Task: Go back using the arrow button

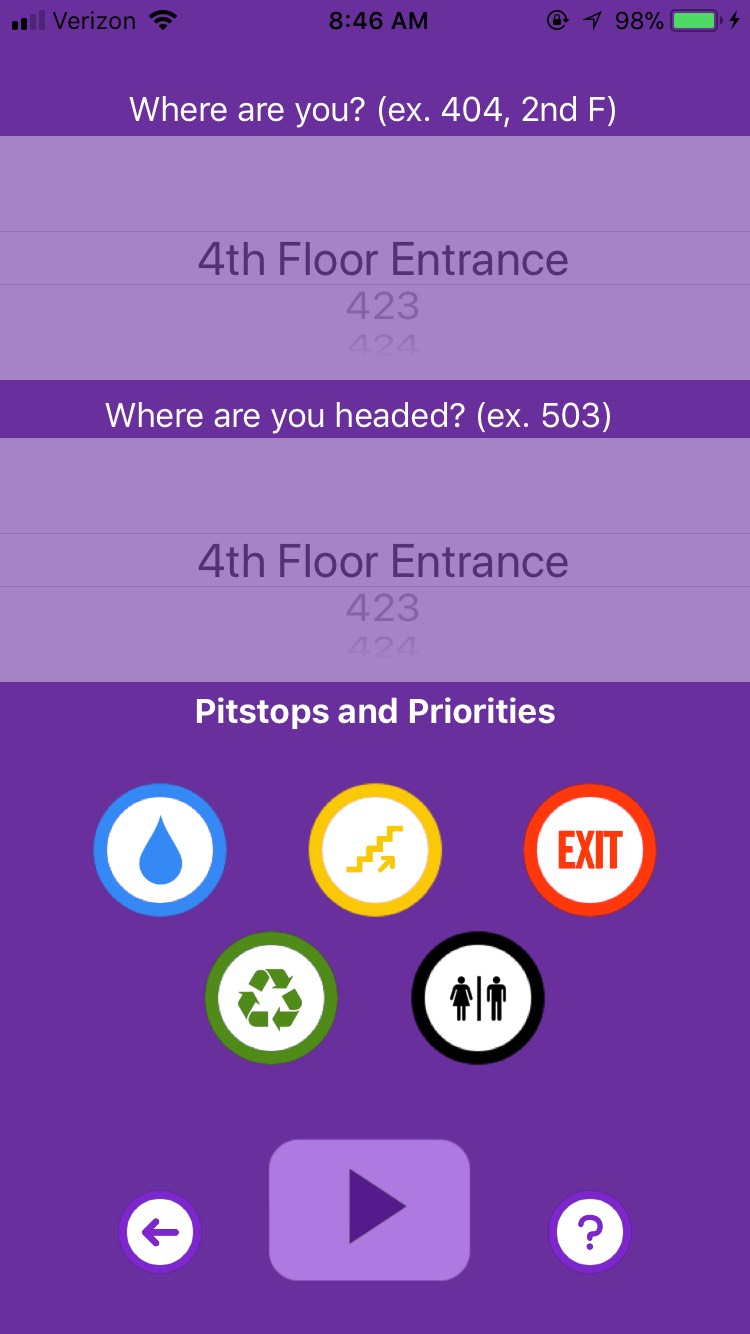Action: 160,1232
